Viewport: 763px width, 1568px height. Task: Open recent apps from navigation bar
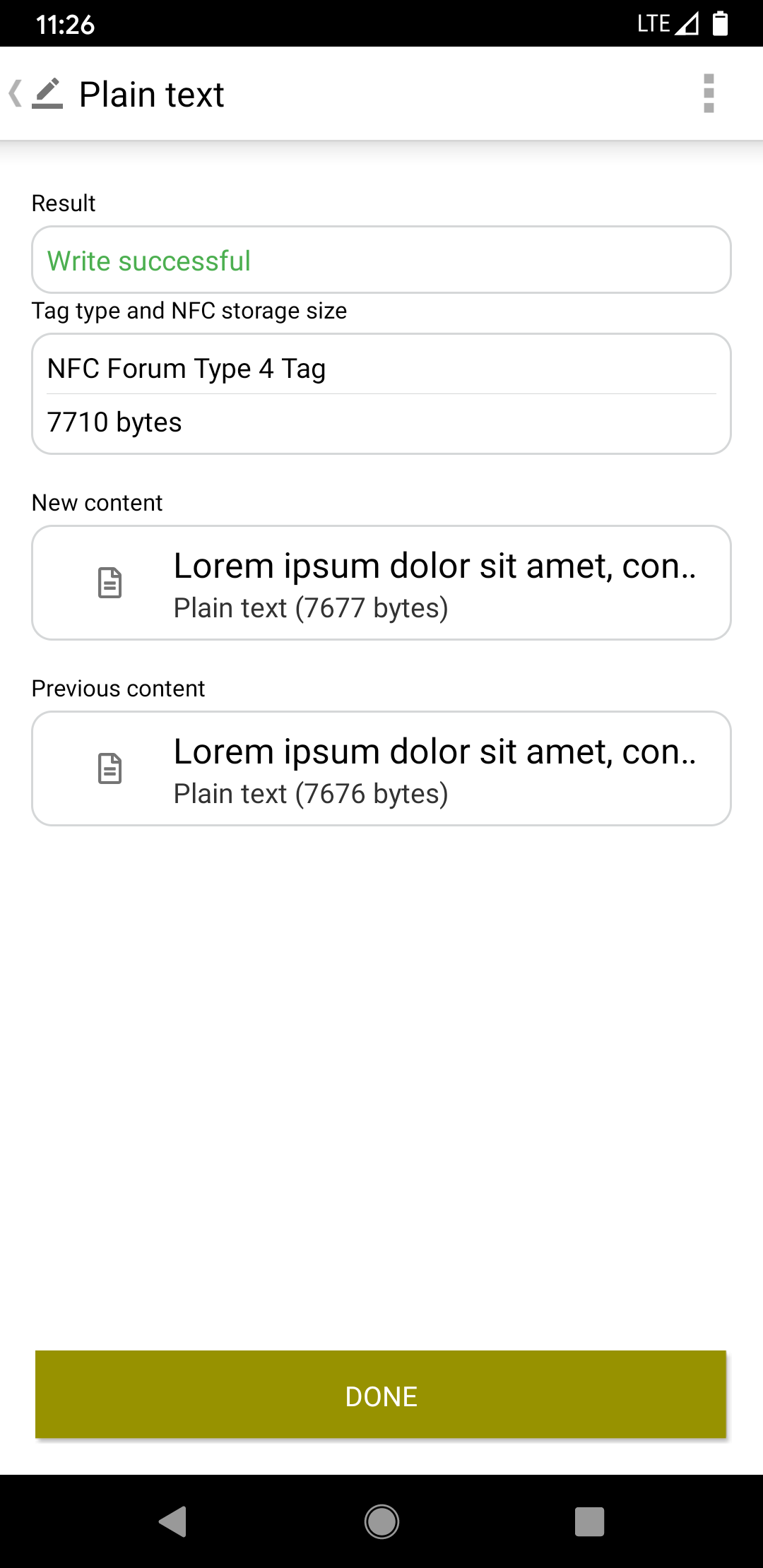[x=589, y=1521]
